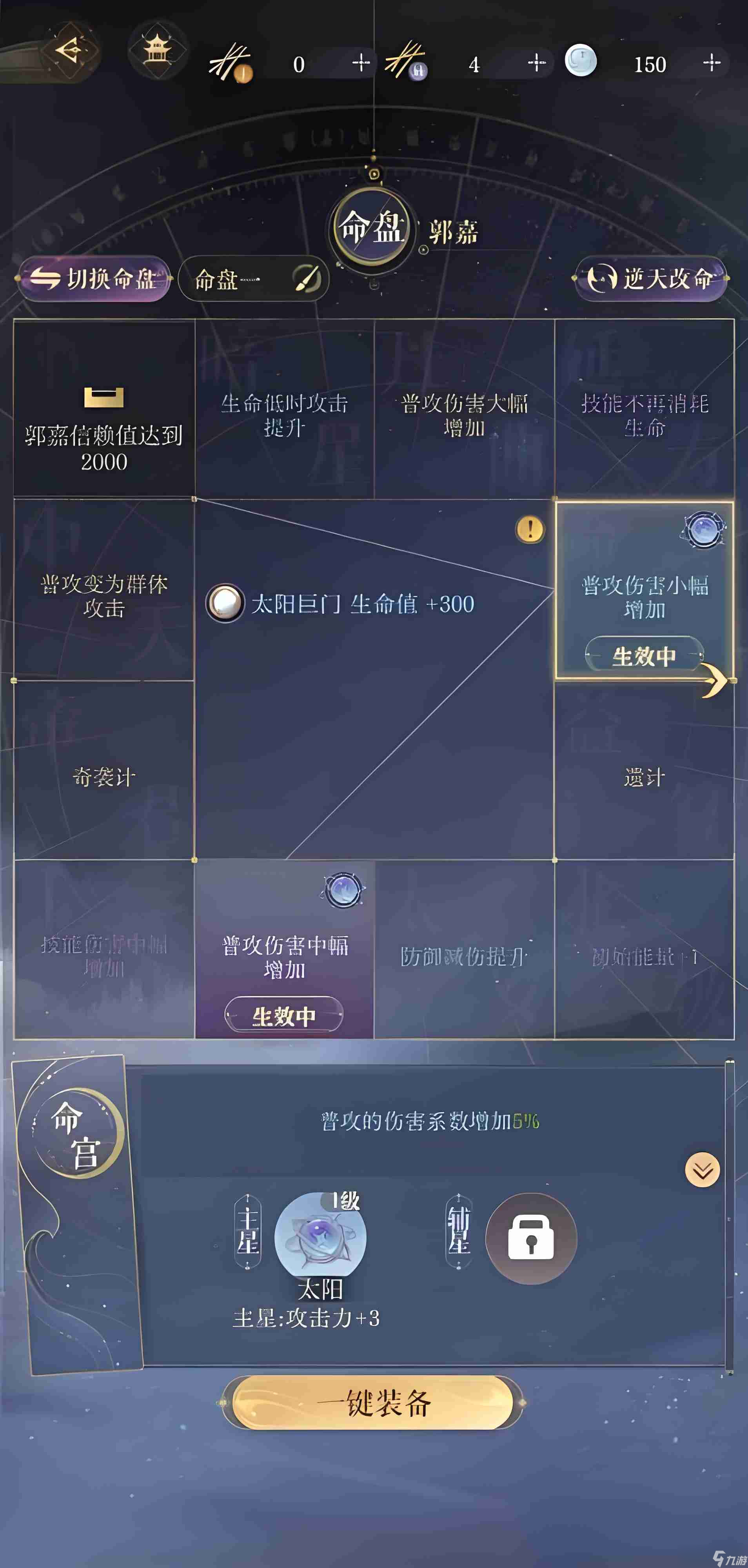
Task: Tap the locked 辅星 slot
Action: coord(531,1238)
